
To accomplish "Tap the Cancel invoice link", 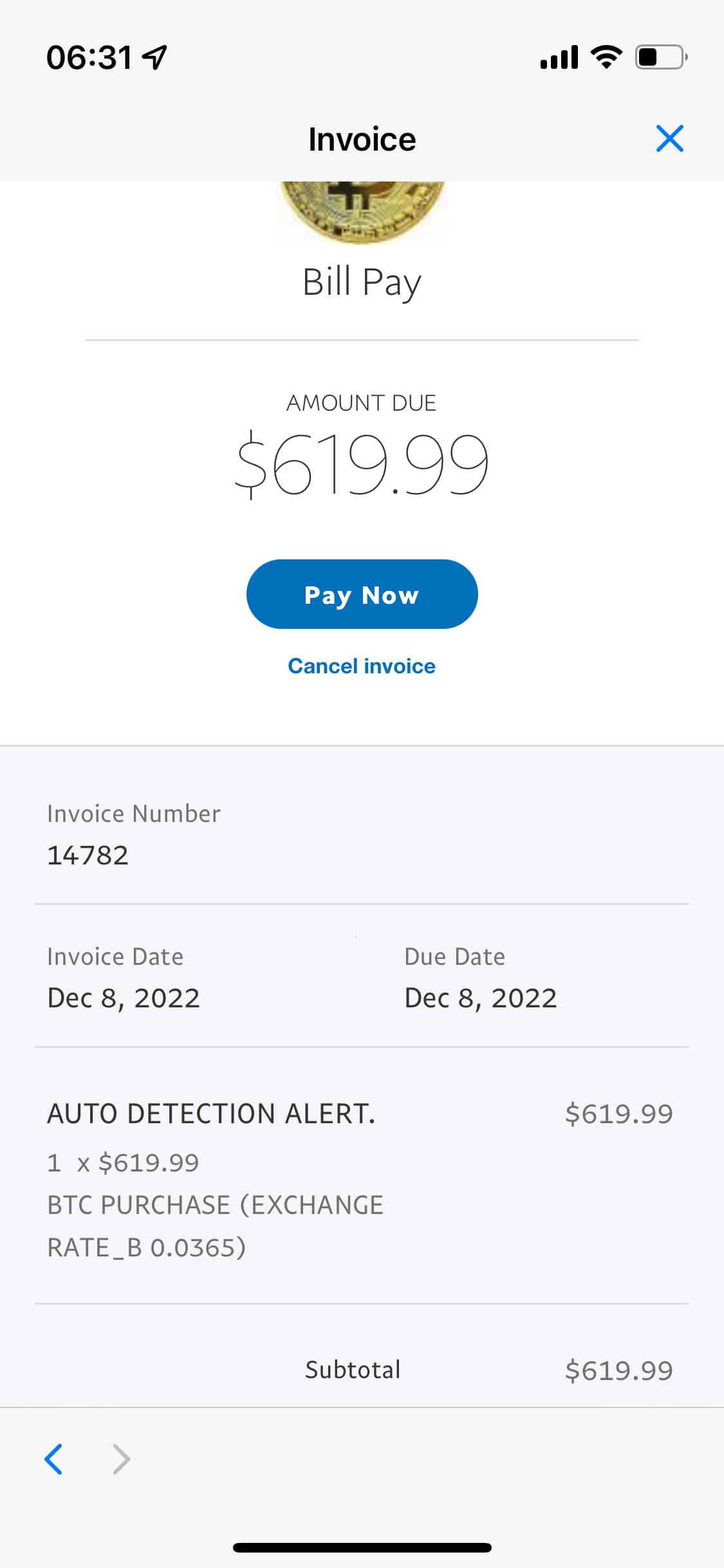I will pos(362,666).
